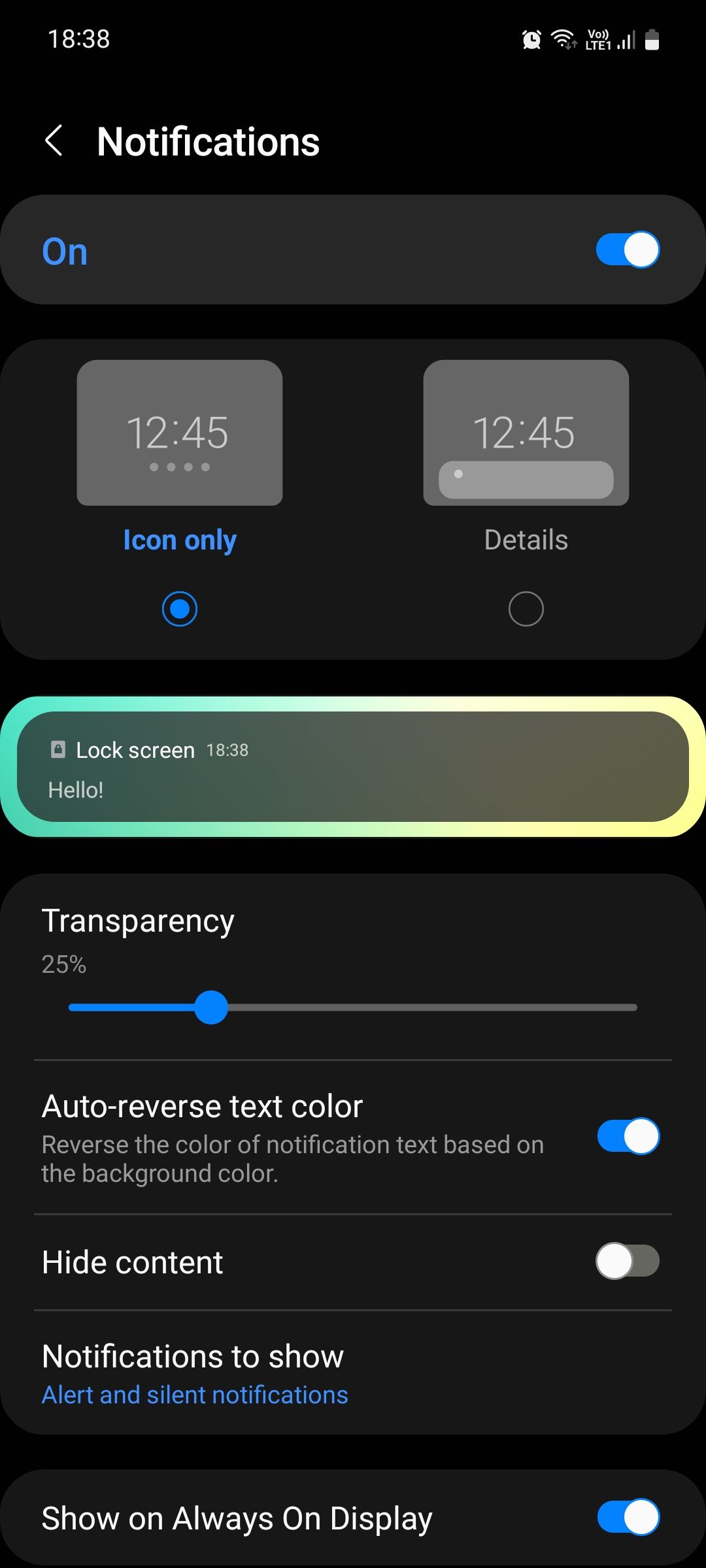Turn off notifications with the On switch

628,250
